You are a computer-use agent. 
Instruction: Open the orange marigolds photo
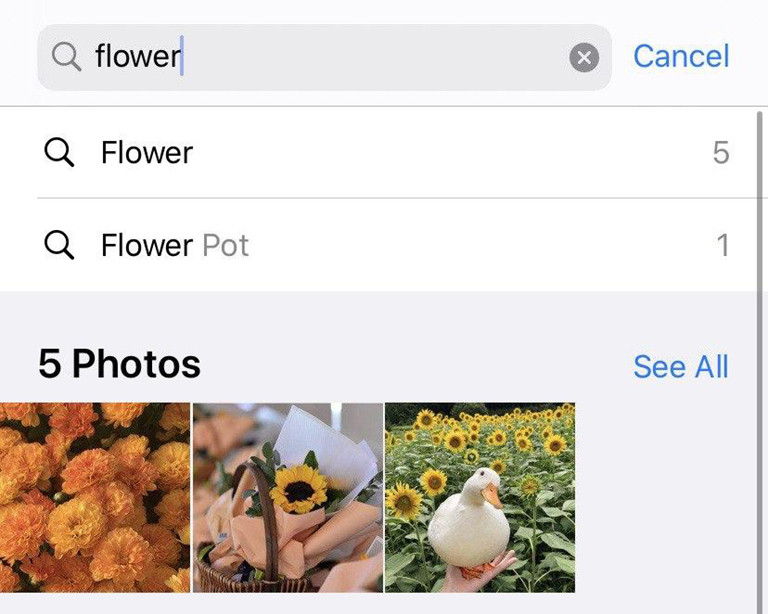(95, 497)
